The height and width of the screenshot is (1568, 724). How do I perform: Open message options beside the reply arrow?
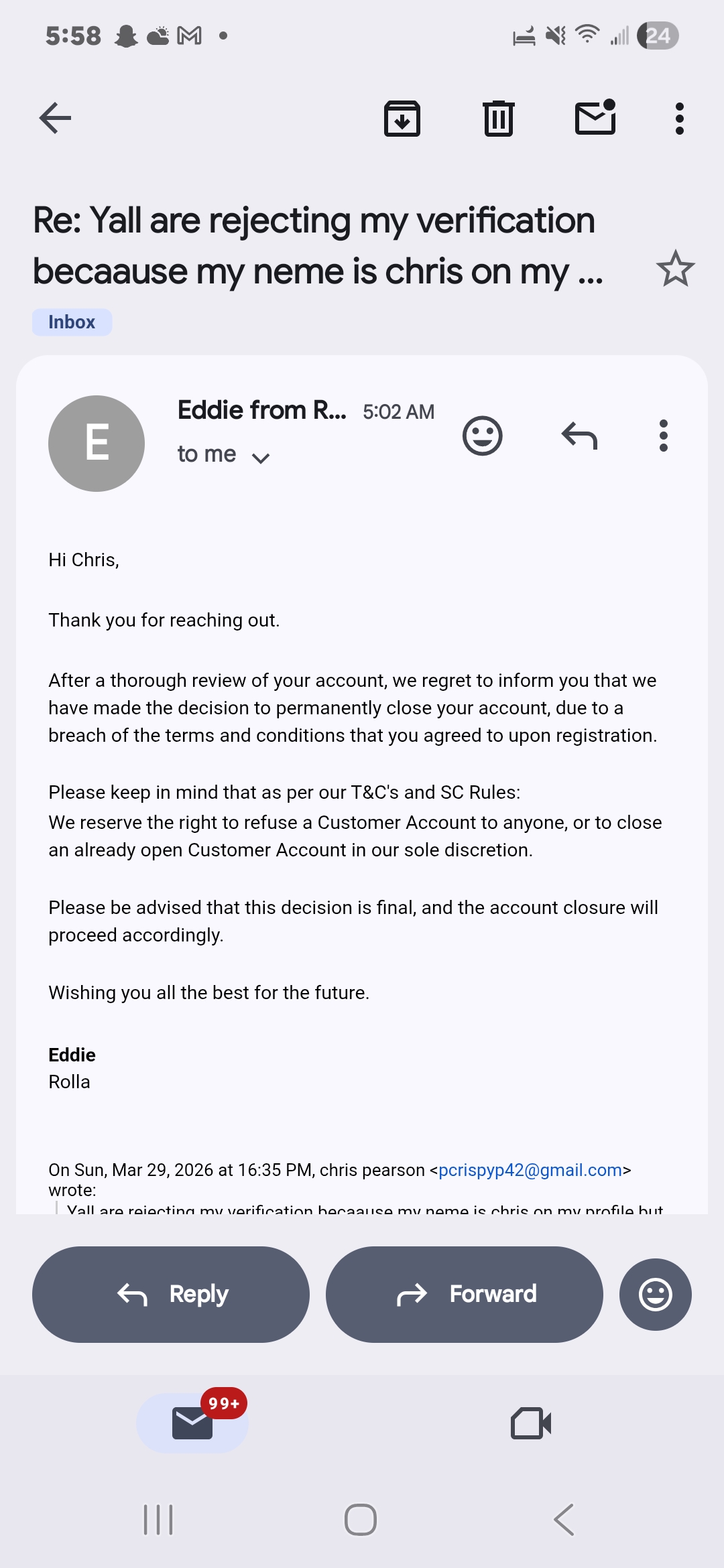(663, 436)
